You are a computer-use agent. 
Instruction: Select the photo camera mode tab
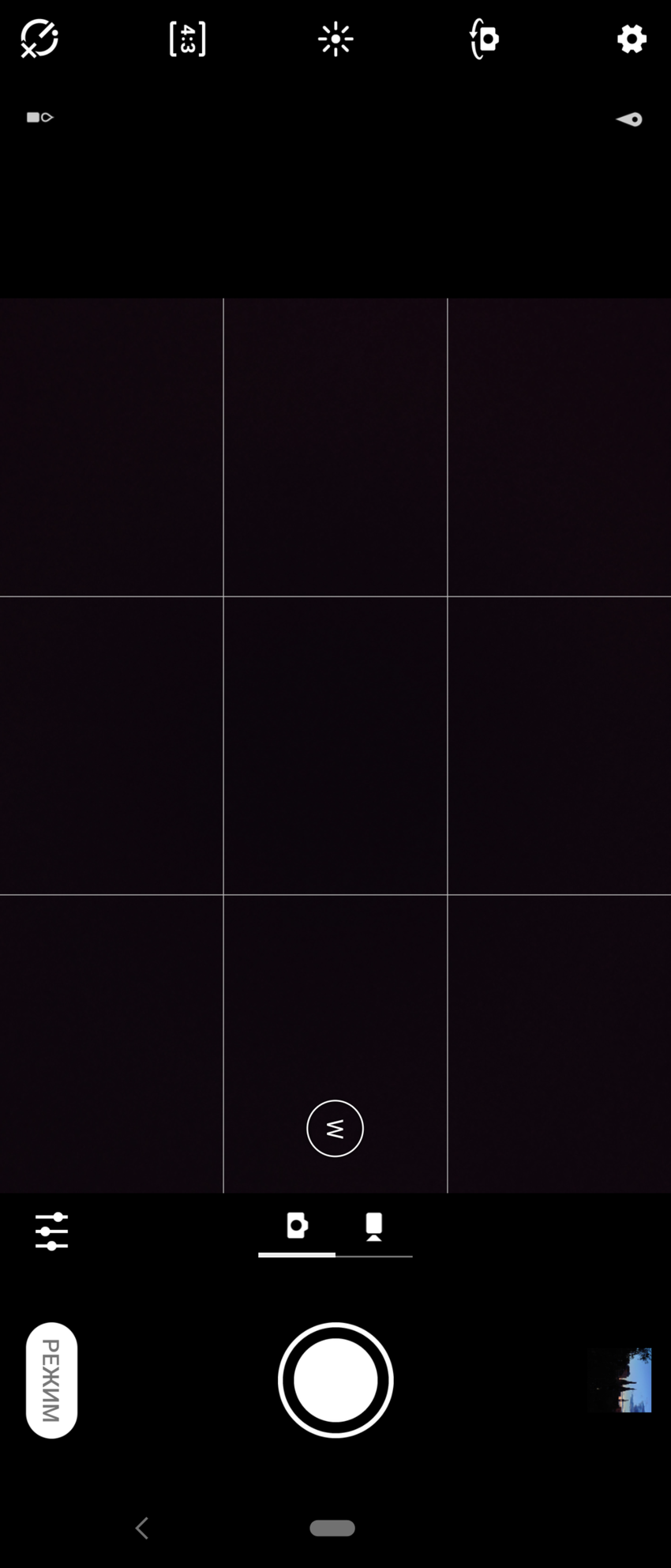[x=297, y=1227]
